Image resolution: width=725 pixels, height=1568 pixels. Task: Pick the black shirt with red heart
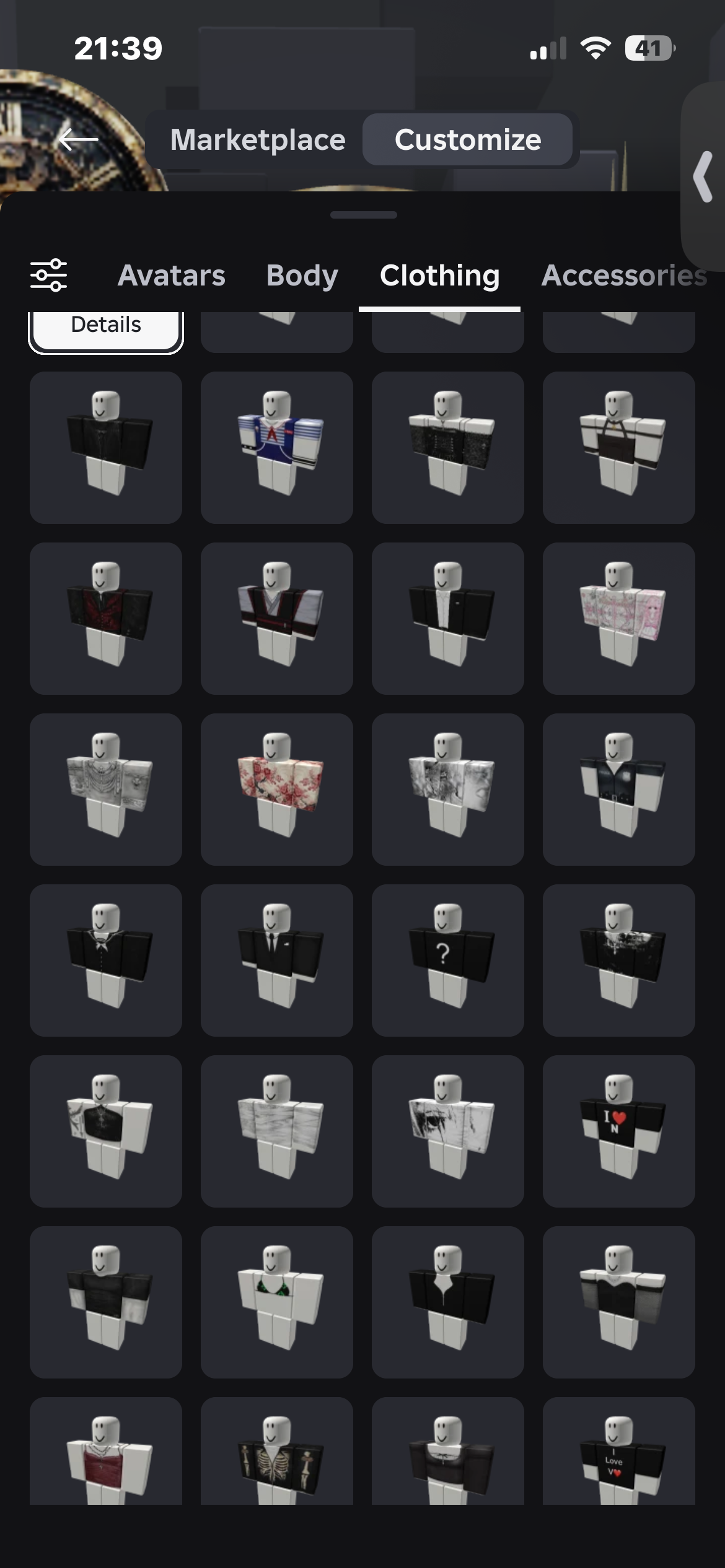pyautogui.click(x=619, y=1131)
